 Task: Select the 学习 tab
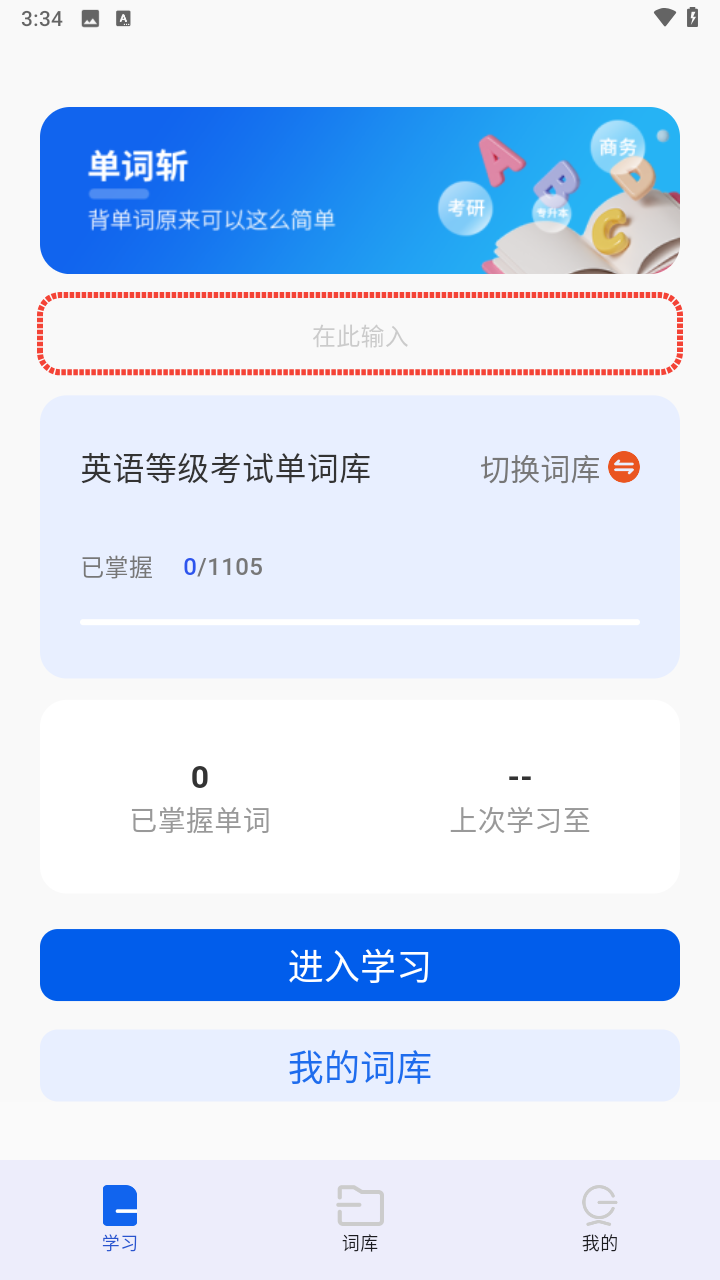[x=120, y=1218]
